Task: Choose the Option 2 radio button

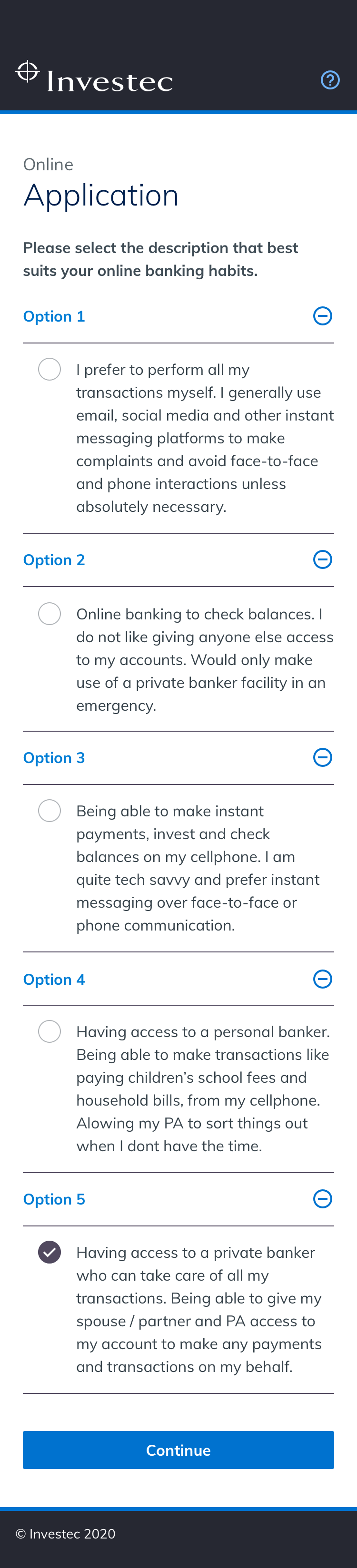Action: [x=50, y=614]
